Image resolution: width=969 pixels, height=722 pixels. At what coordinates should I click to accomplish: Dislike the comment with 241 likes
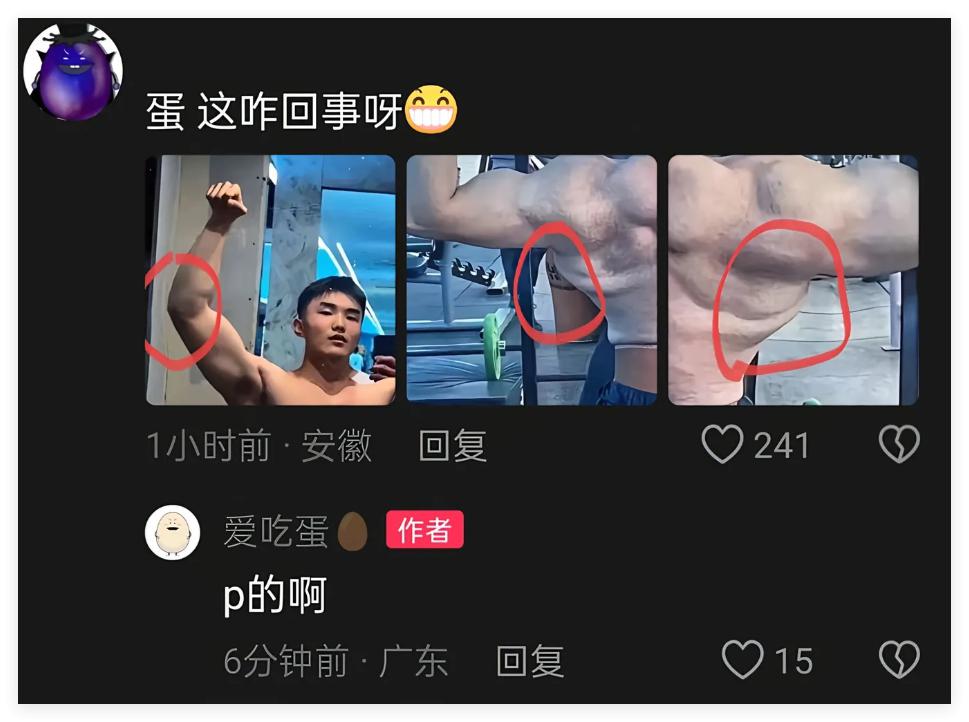[898, 445]
